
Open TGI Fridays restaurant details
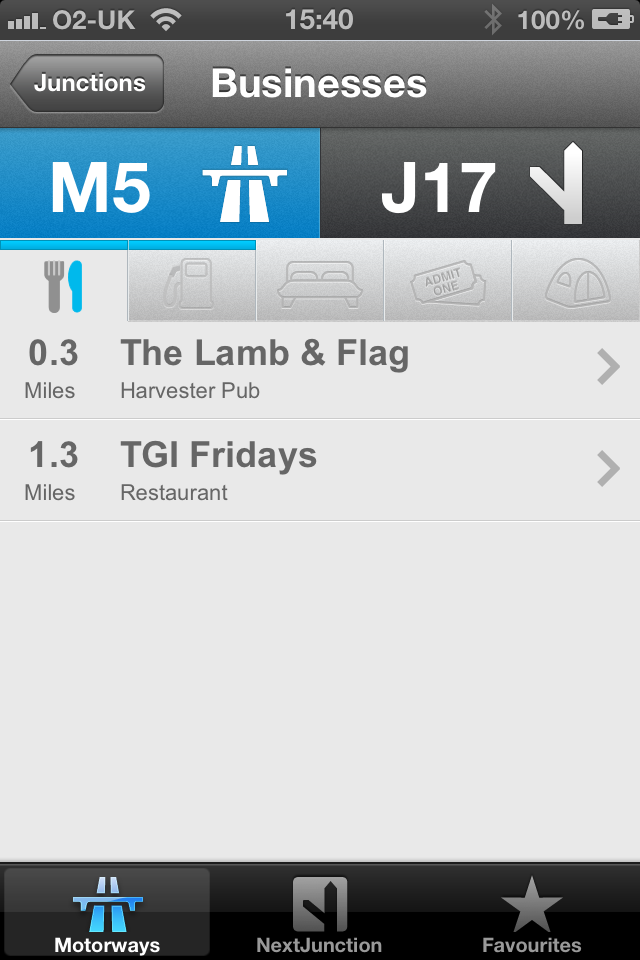[320, 470]
